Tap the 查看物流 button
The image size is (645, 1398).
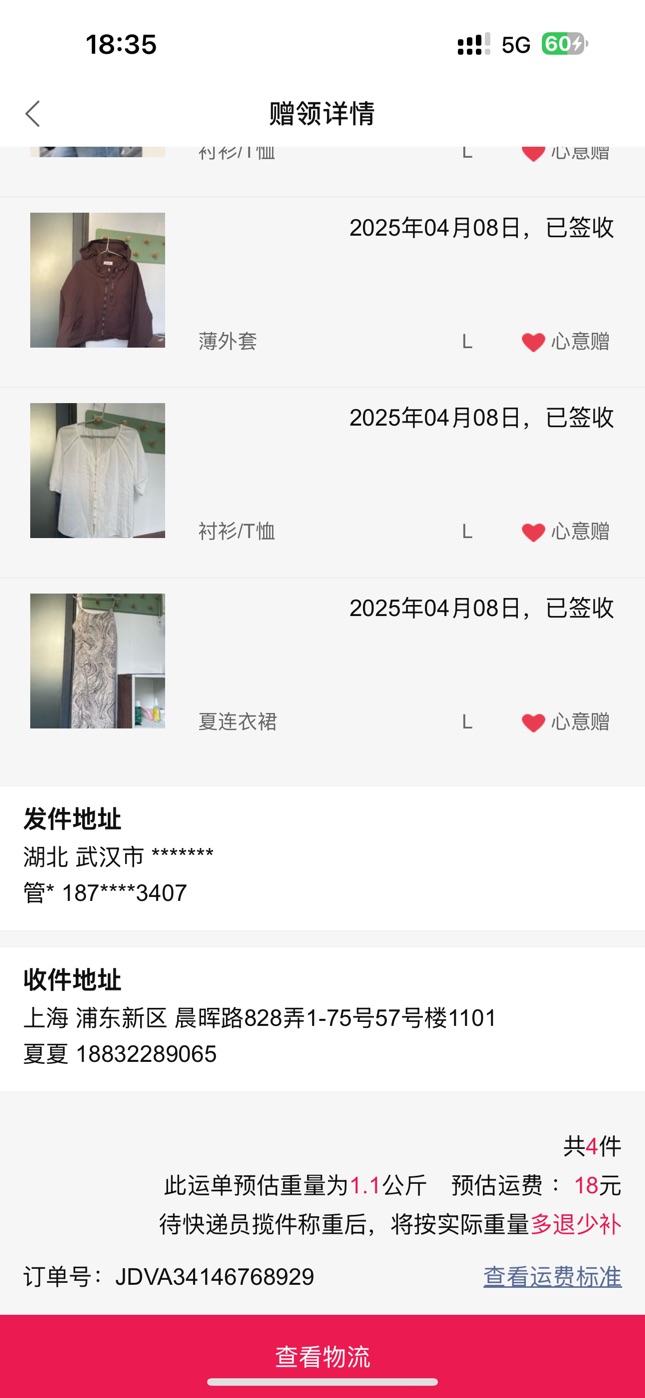coord(322,1356)
